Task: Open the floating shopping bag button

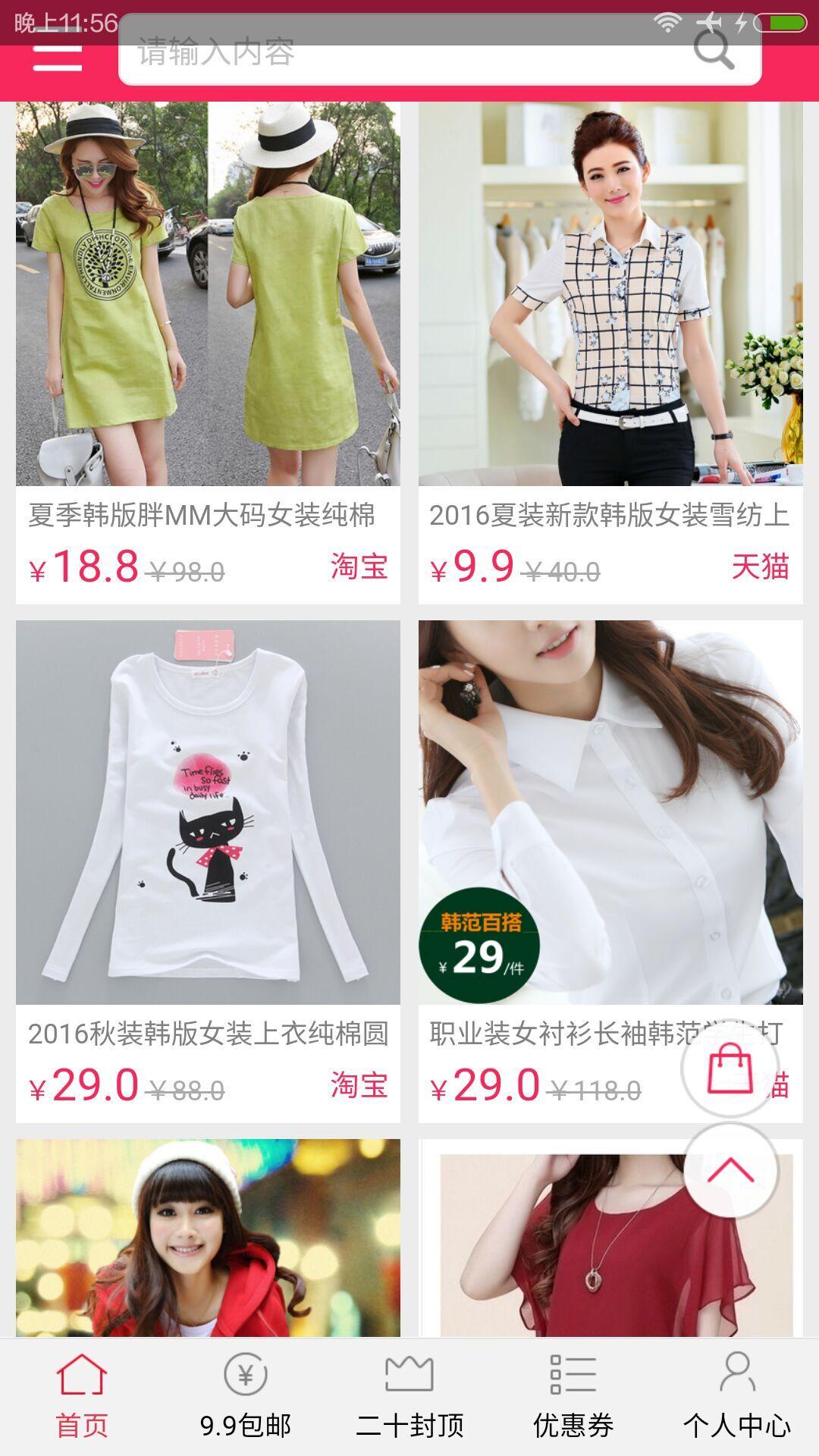Action: pos(730,1068)
